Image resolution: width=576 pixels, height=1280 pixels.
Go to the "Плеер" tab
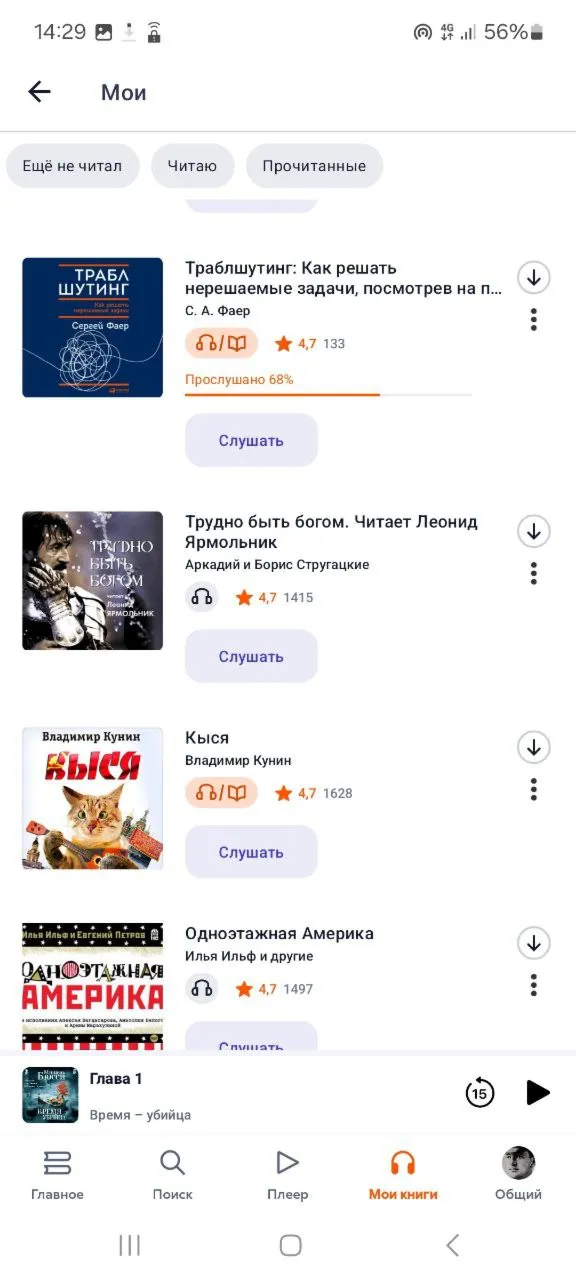click(288, 1174)
